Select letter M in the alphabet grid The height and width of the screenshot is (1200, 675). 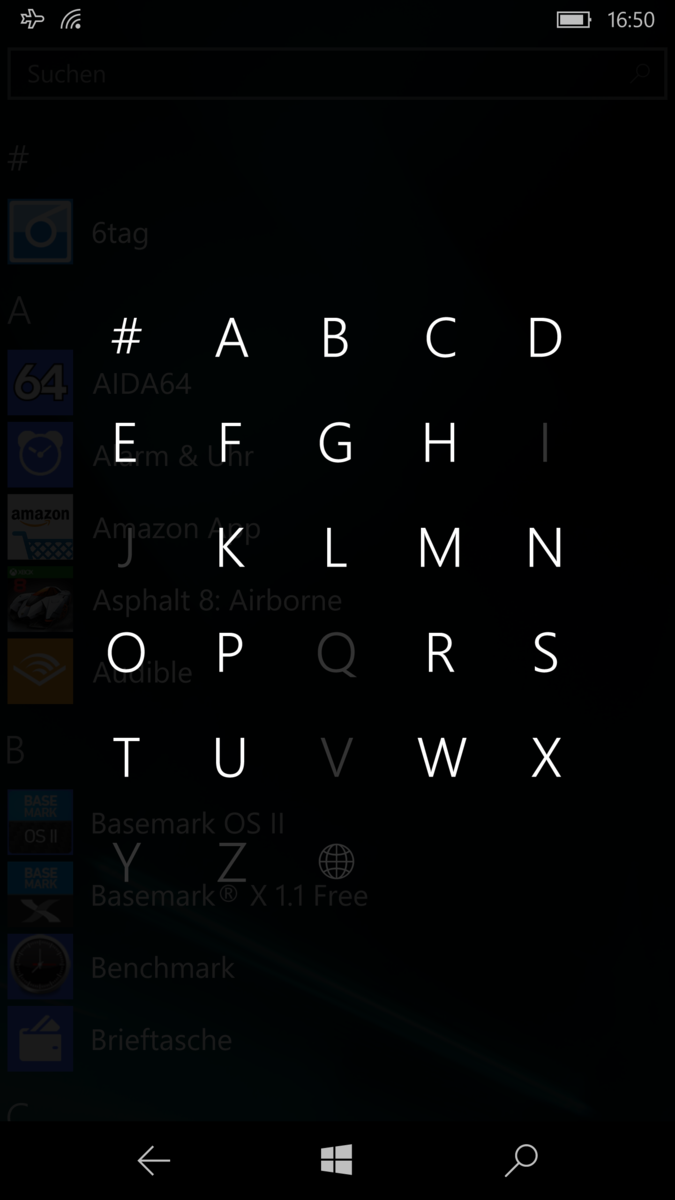click(x=440, y=548)
